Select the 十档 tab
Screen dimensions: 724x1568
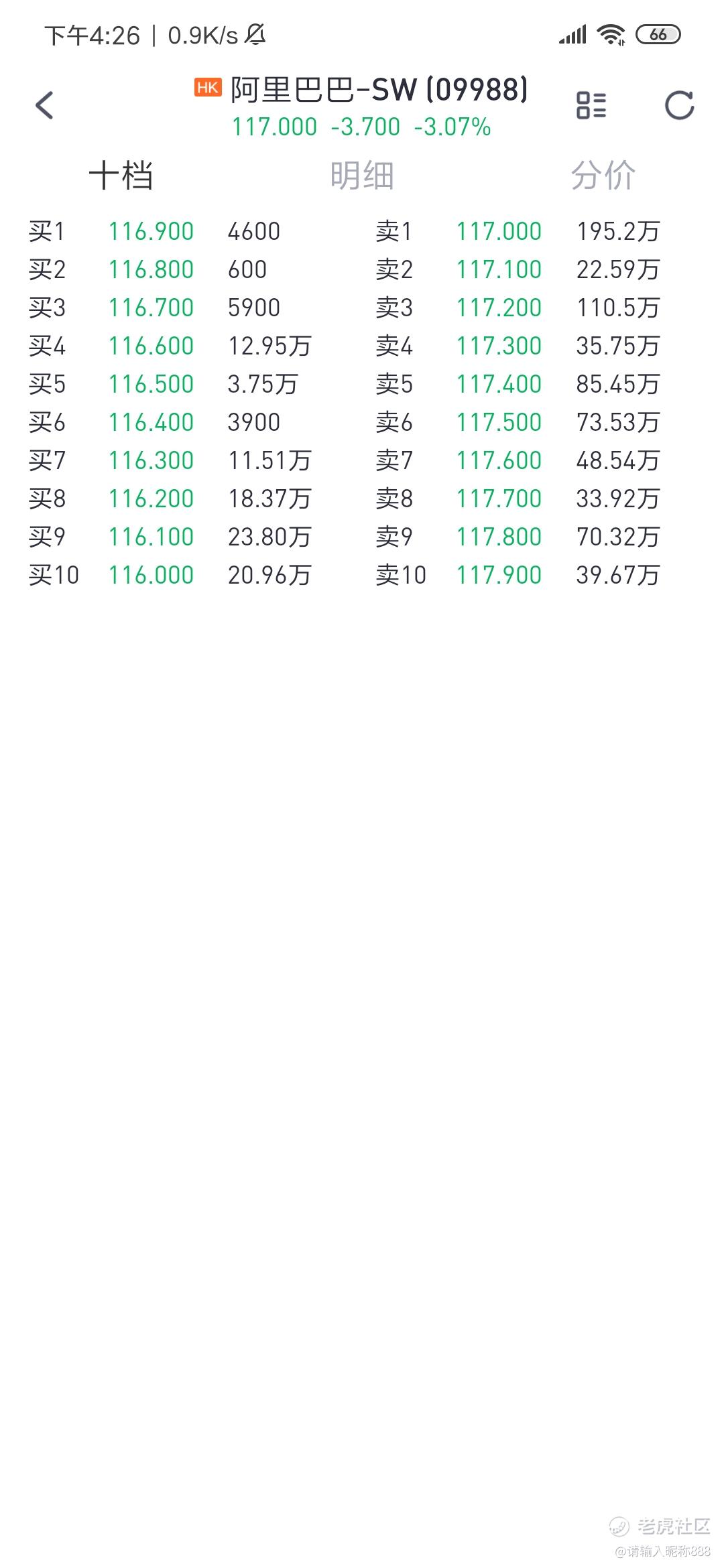(121, 176)
